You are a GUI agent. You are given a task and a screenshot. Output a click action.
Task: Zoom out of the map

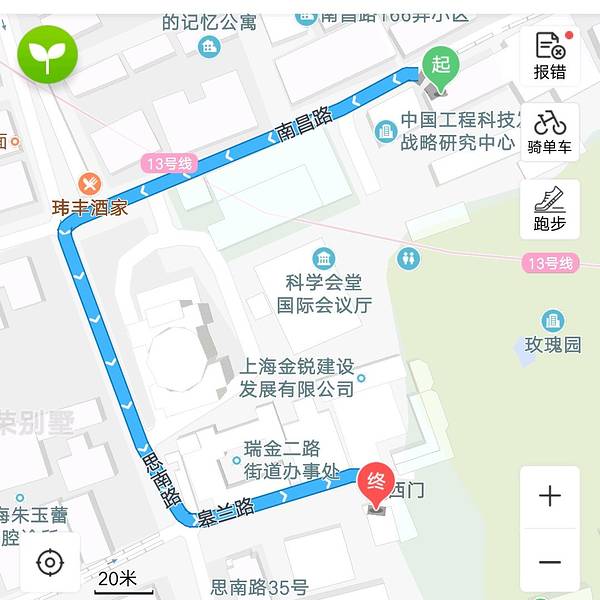pos(549,562)
